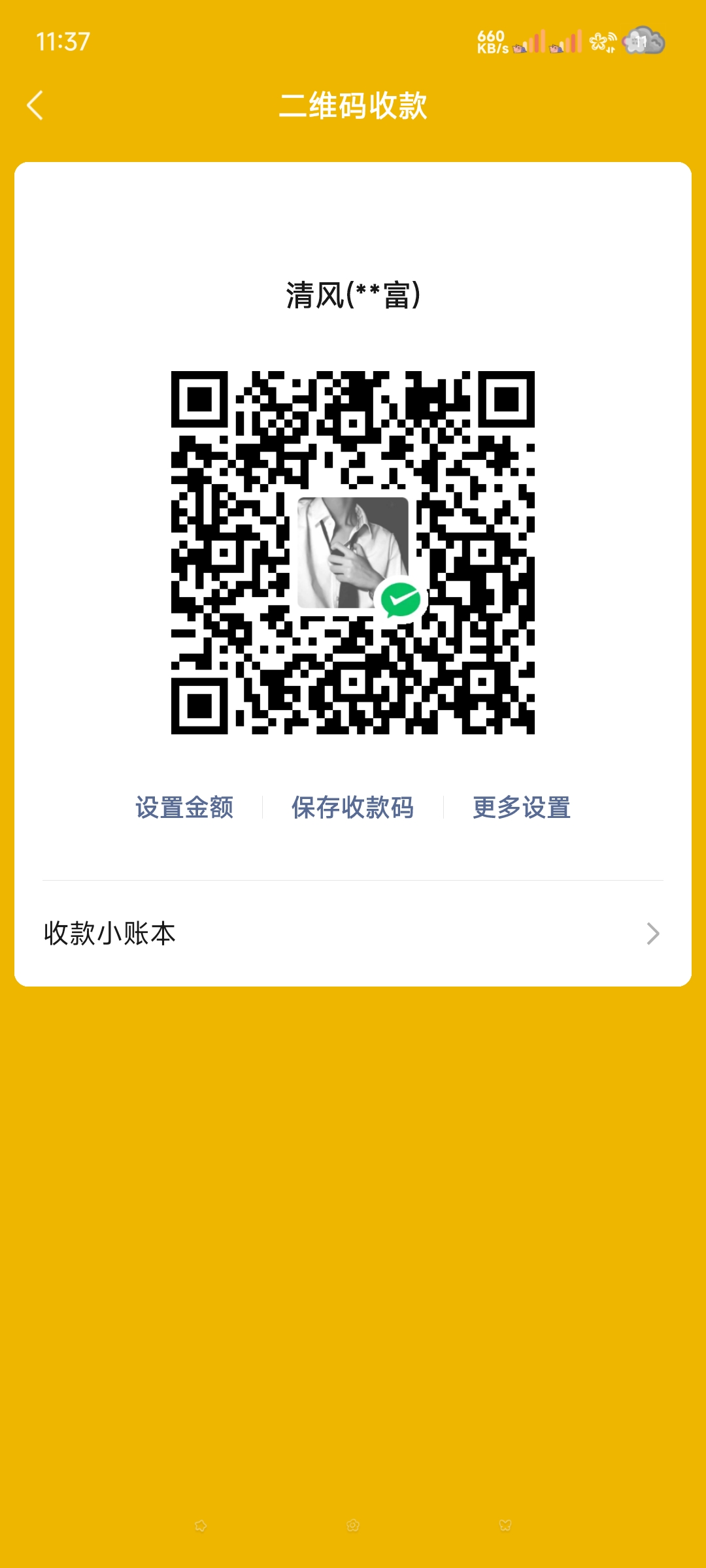Save the payment code with 保存收款码
The image size is (706, 1568).
352,808
